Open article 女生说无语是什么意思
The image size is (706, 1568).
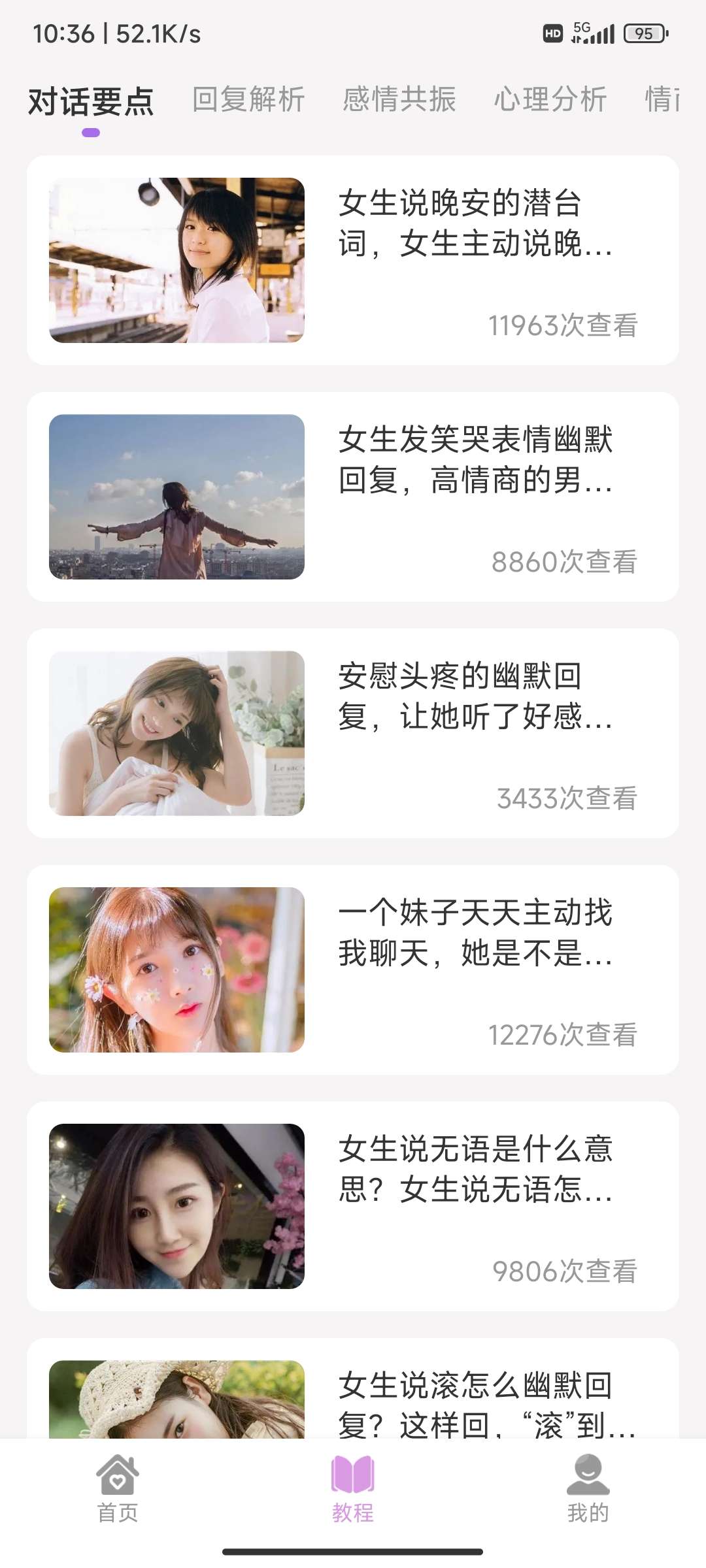353,1206
